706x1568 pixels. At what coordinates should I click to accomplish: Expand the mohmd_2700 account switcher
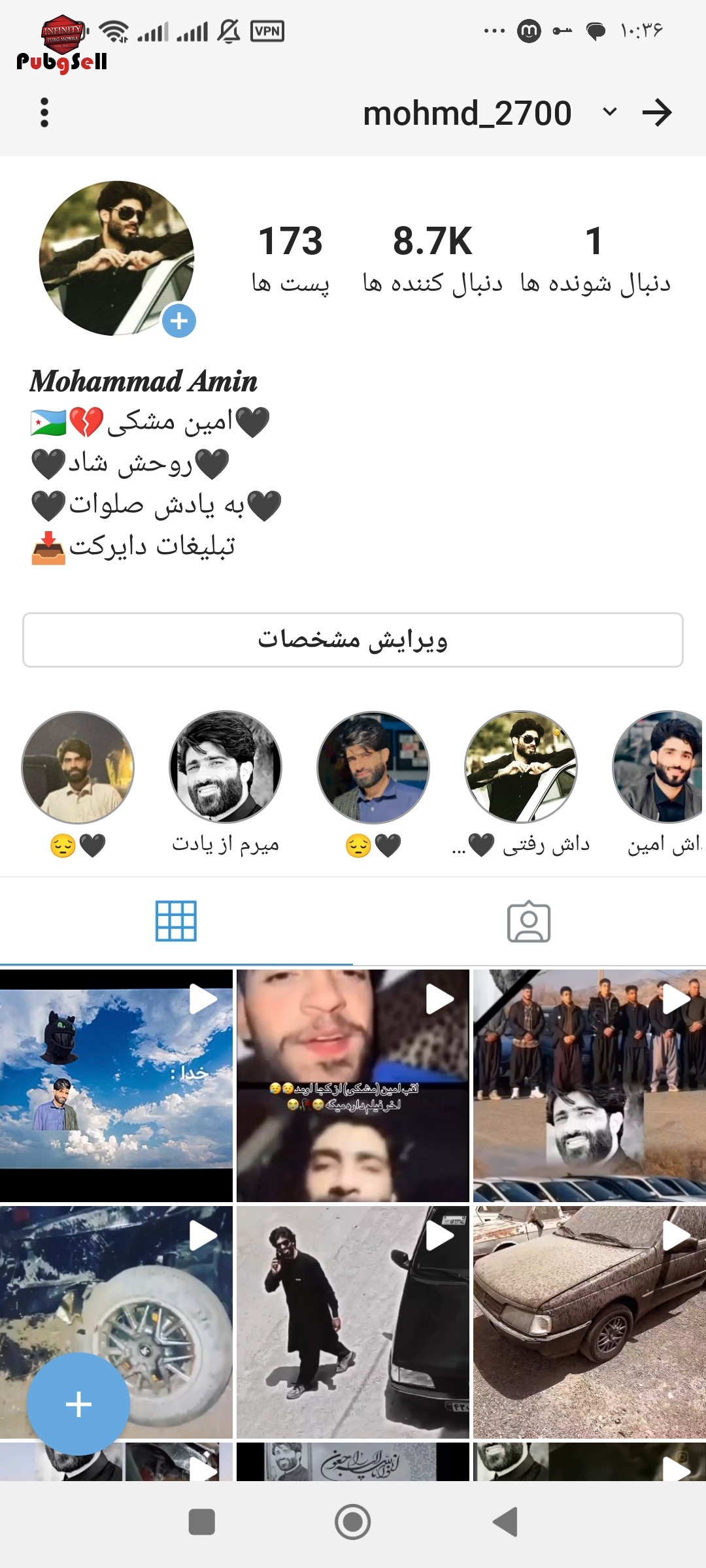(609, 112)
